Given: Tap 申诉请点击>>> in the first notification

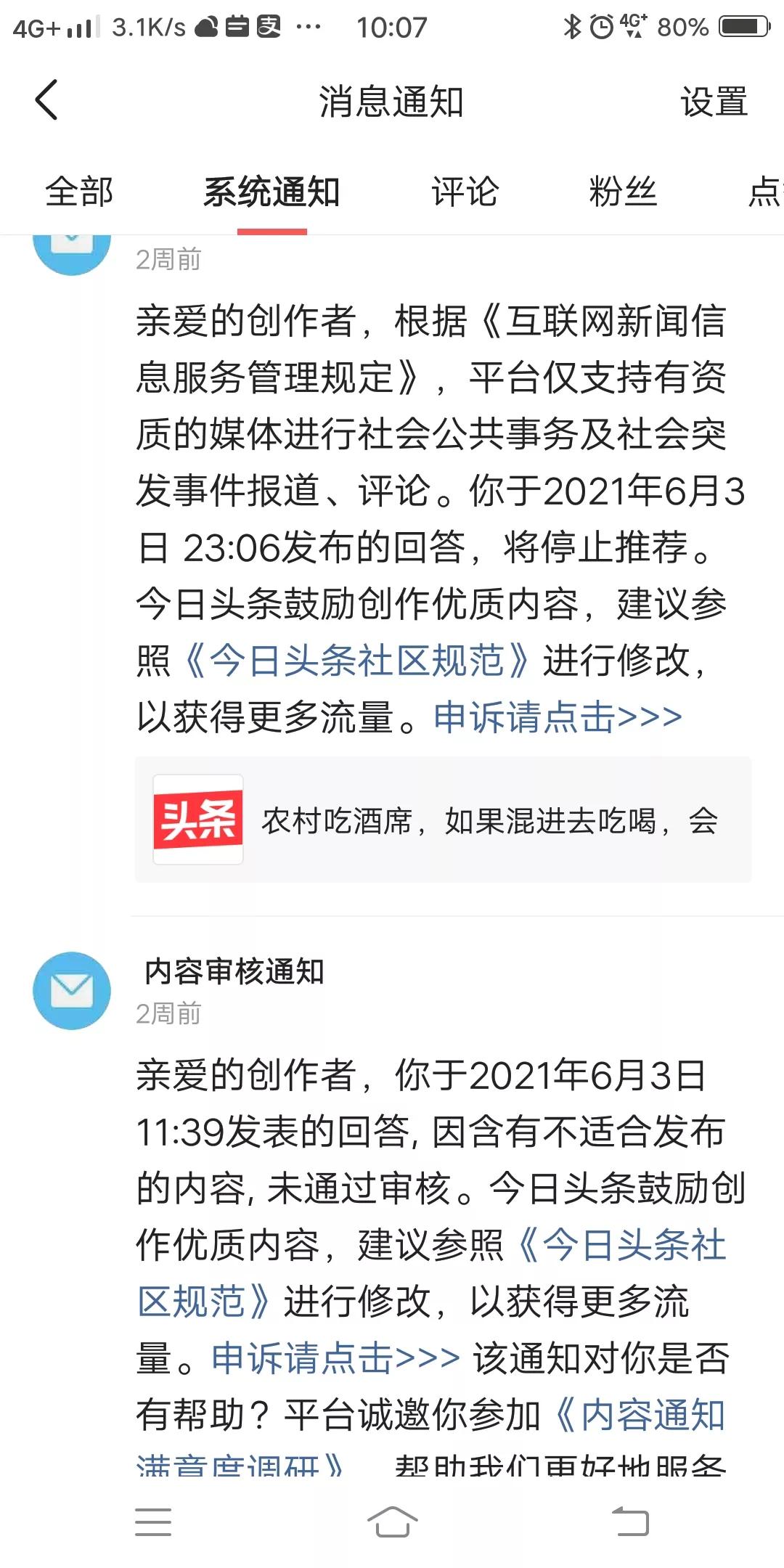Looking at the screenshot, I should click(x=555, y=716).
